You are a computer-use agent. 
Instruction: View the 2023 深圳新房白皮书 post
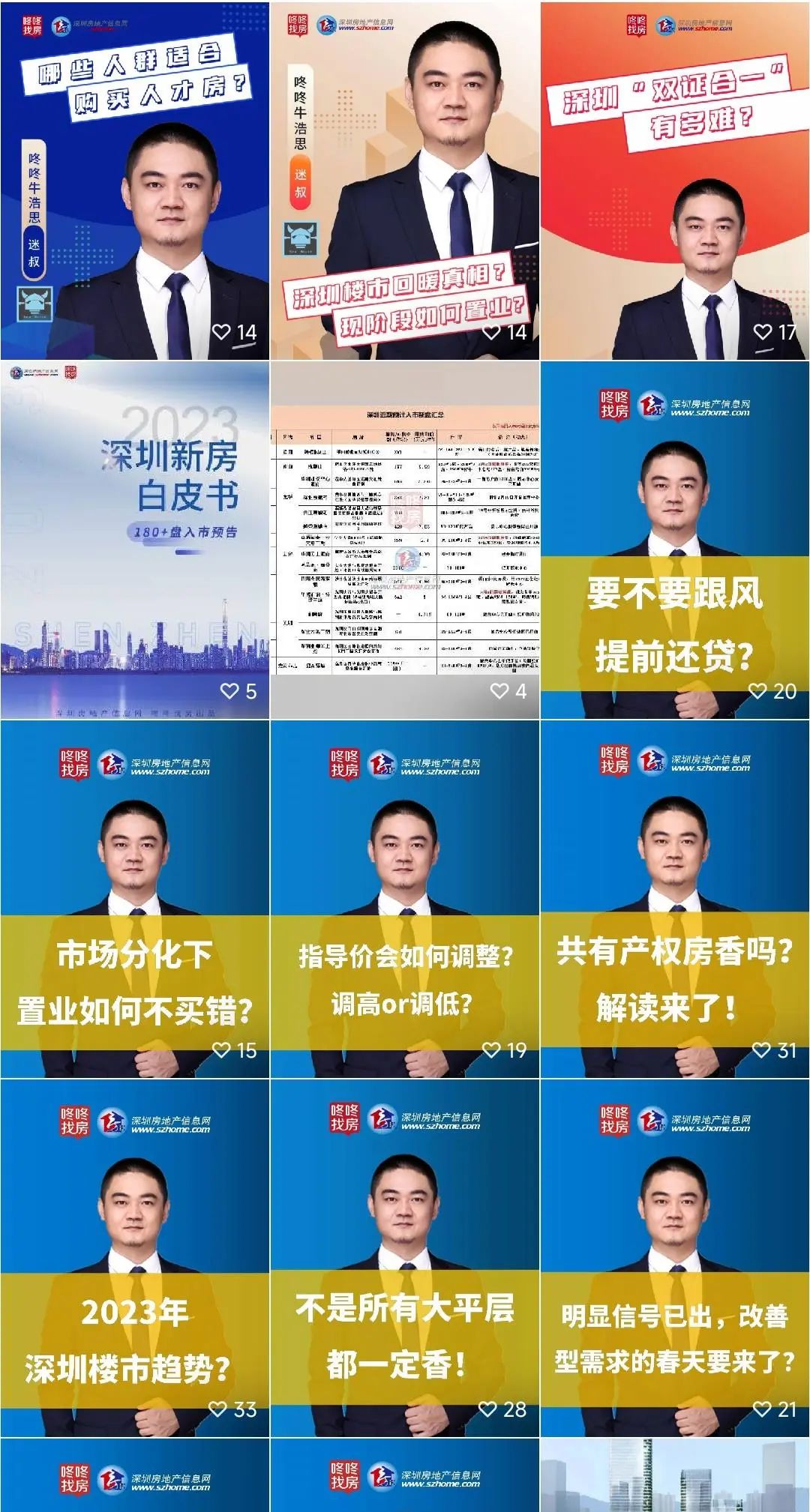click(135, 540)
